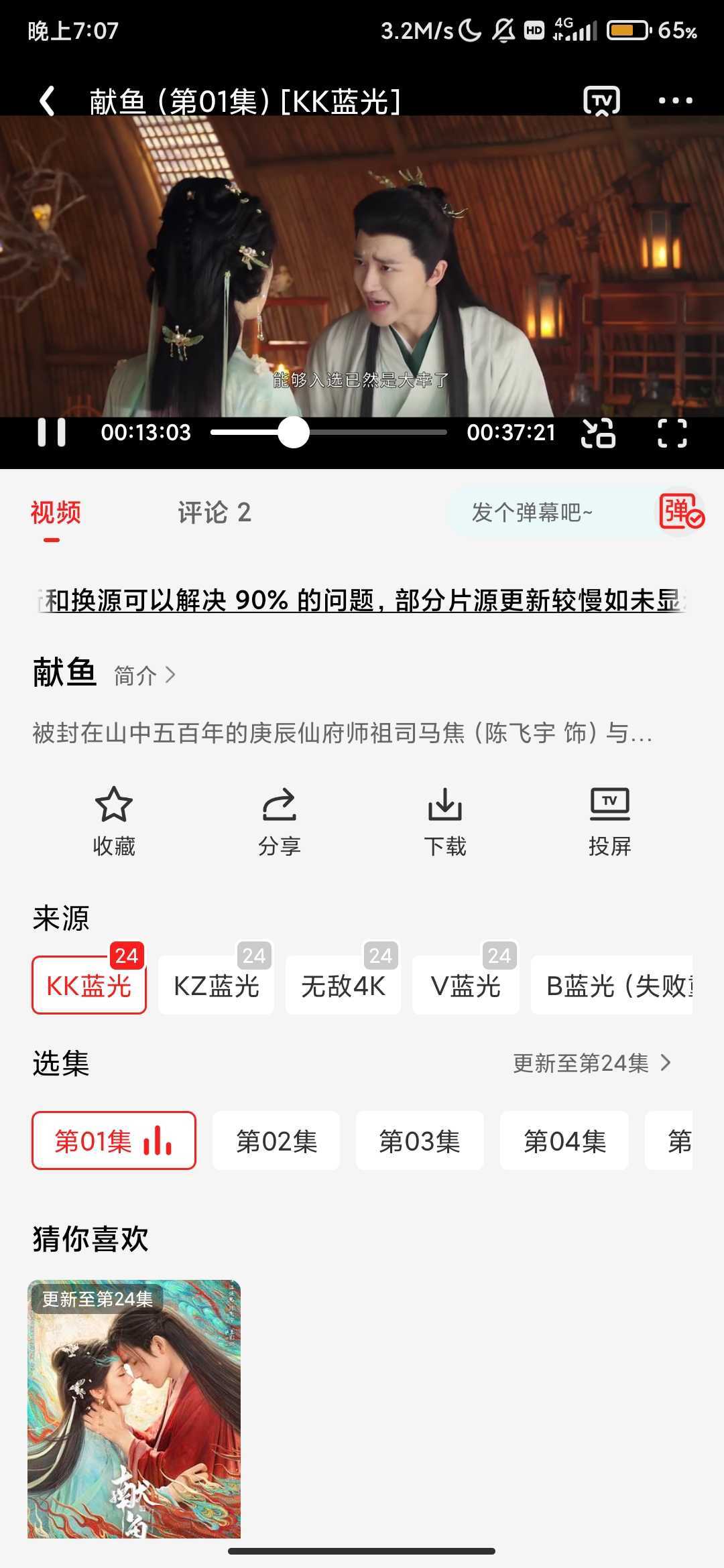Rotate the player to landscape

(598, 433)
